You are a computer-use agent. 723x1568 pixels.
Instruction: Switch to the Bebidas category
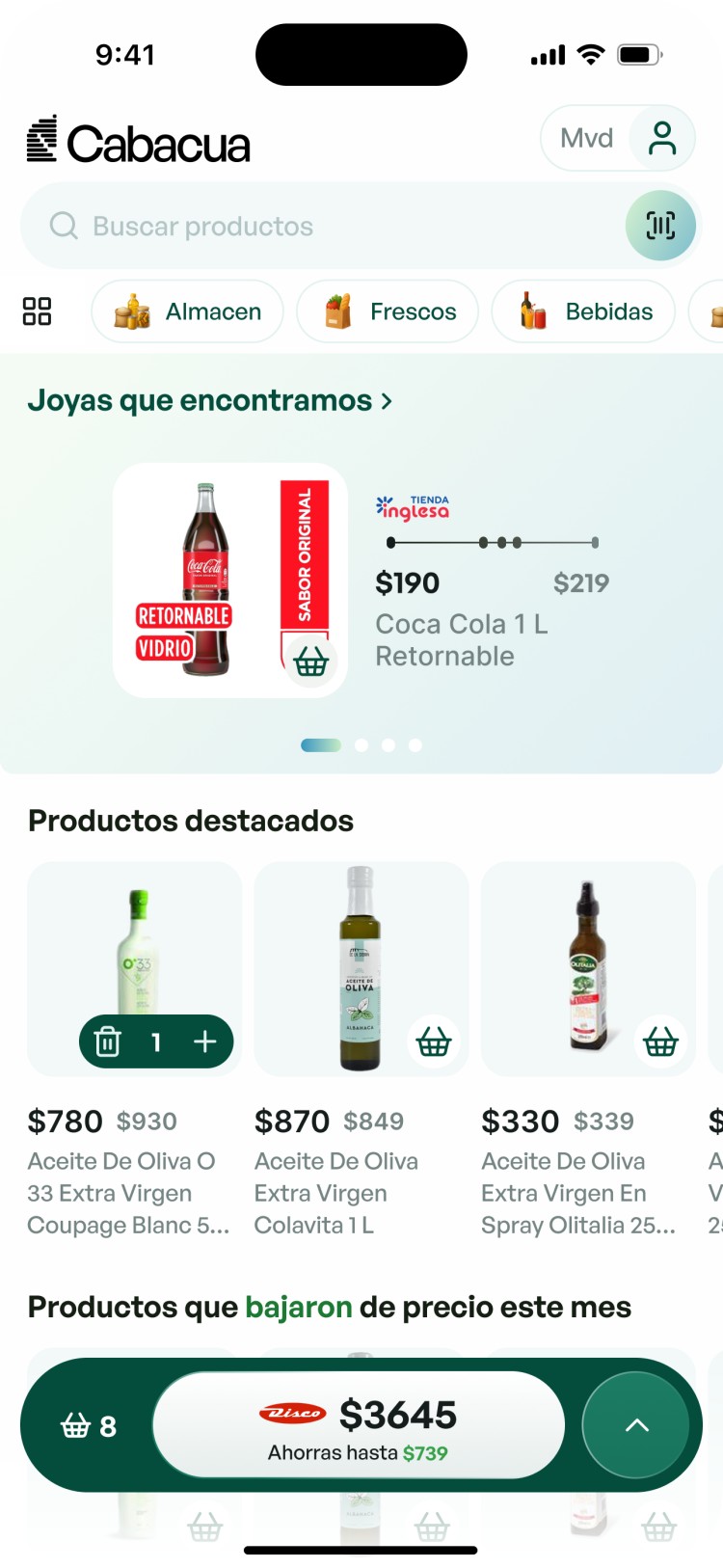[583, 311]
